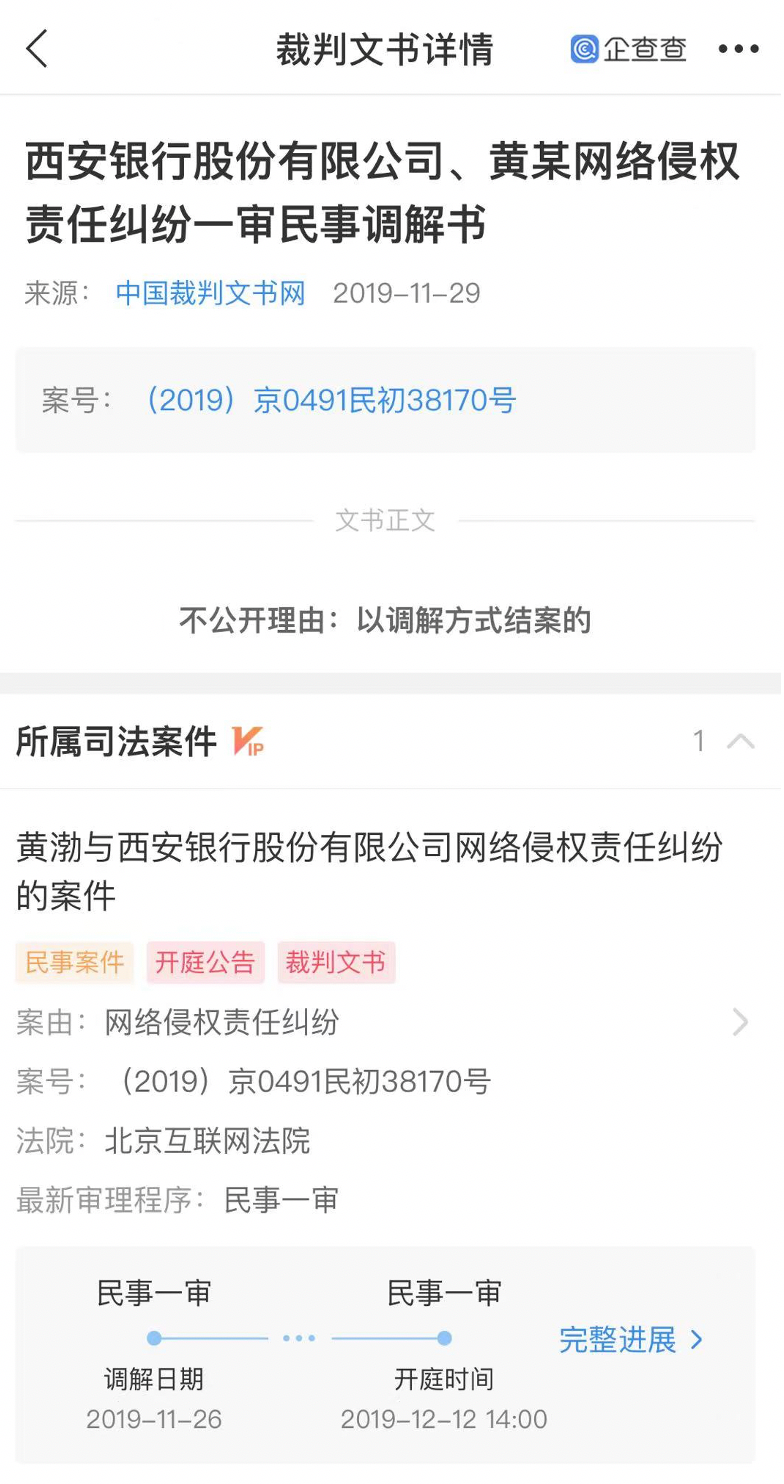Open the 黄渤与西安银行 judicial case entry
The image size is (784, 1484).
coord(369,871)
